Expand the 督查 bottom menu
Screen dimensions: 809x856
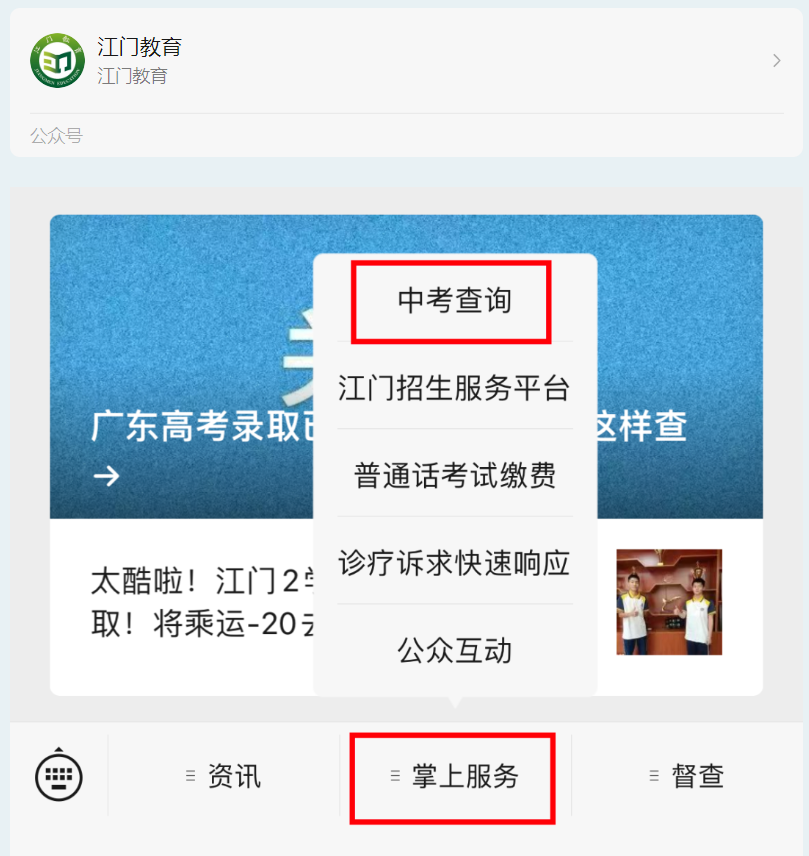click(687, 776)
